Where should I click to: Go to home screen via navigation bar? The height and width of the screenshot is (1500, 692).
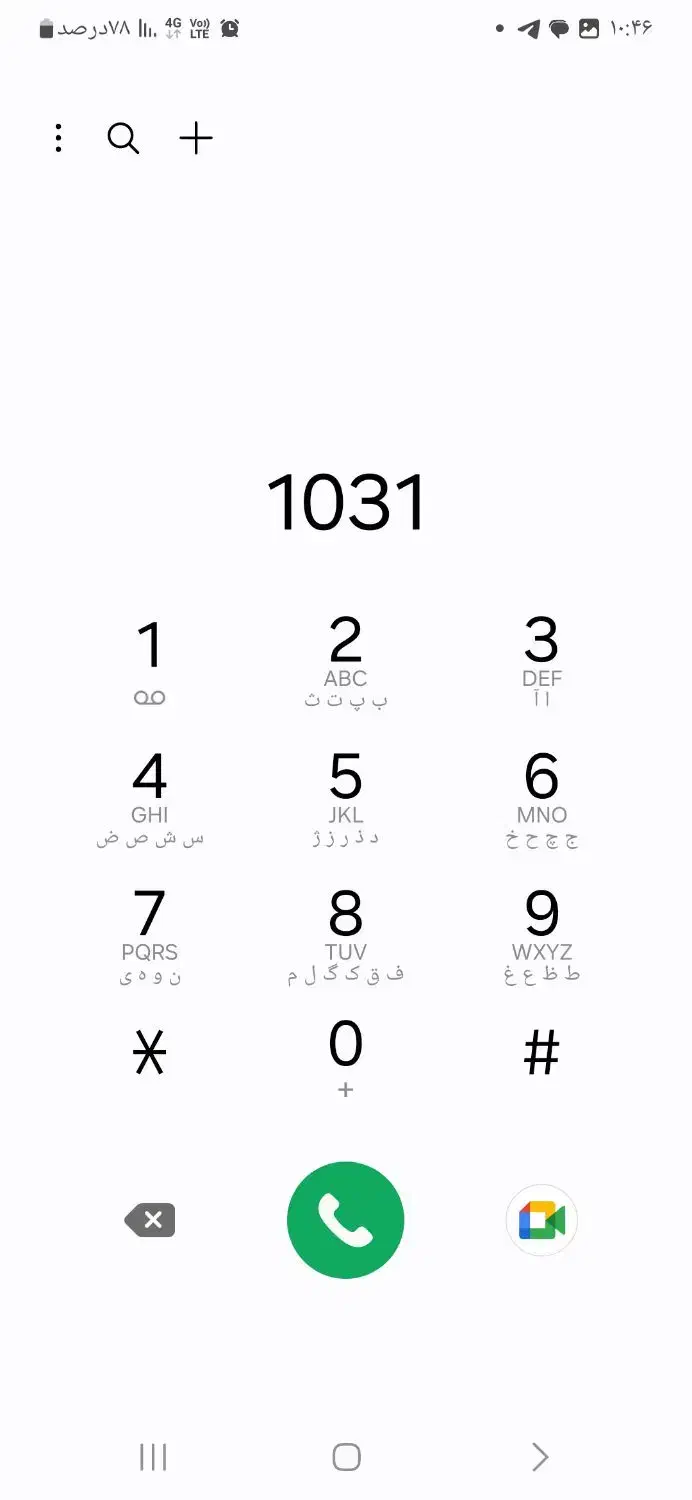click(346, 1457)
